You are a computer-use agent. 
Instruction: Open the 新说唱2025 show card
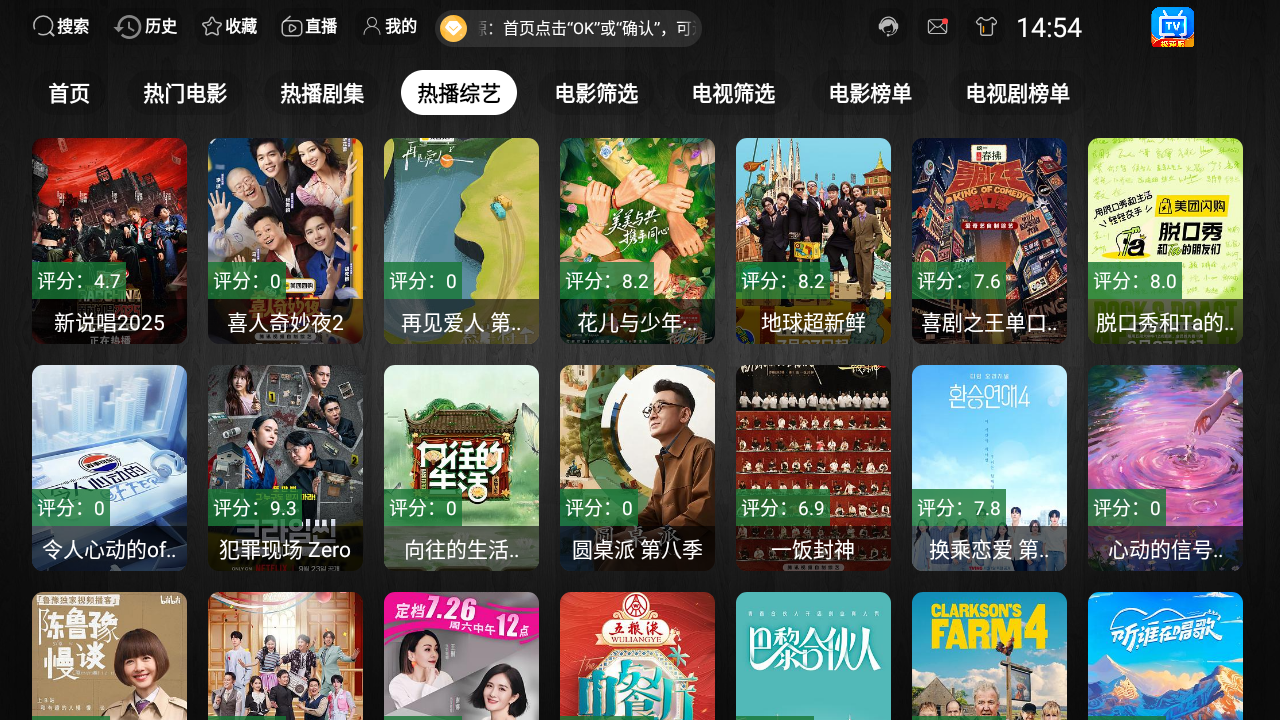109,241
